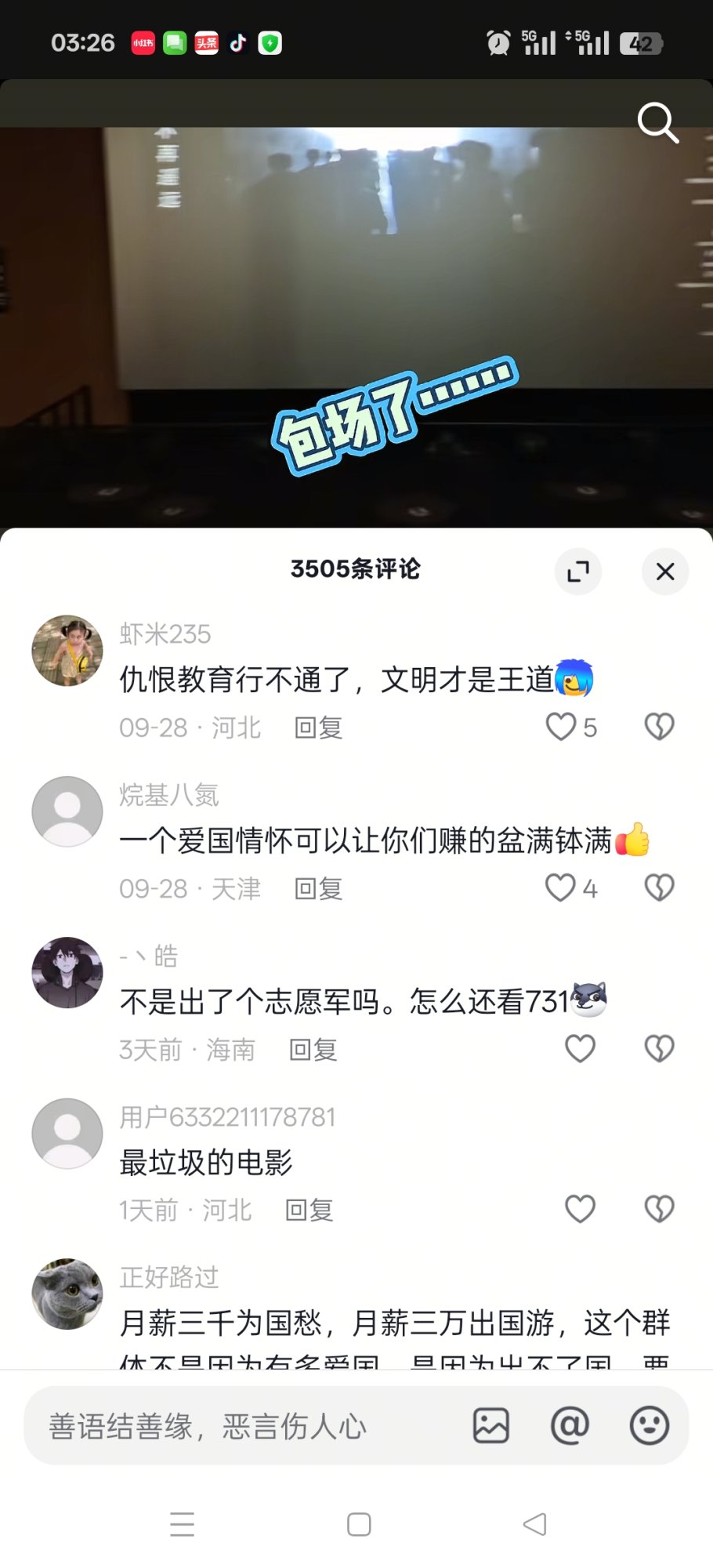Screen dimensions: 713x1568
Task: Open the emoji picker
Action: [650, 1425]
